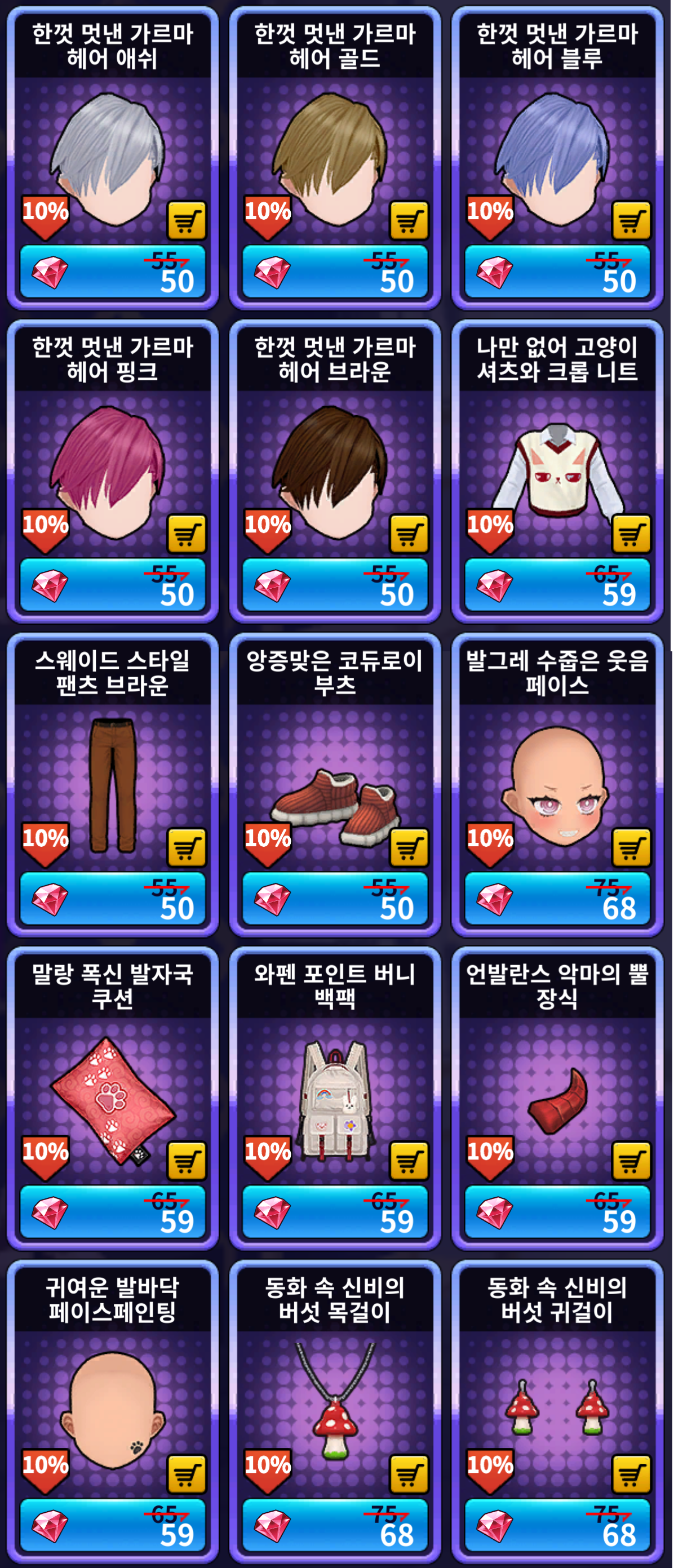Screen dimensions: 674x1568
Task: Add 동화 속 신비의 버섯 귀걸이 to cart
Action: (631, 1474)
